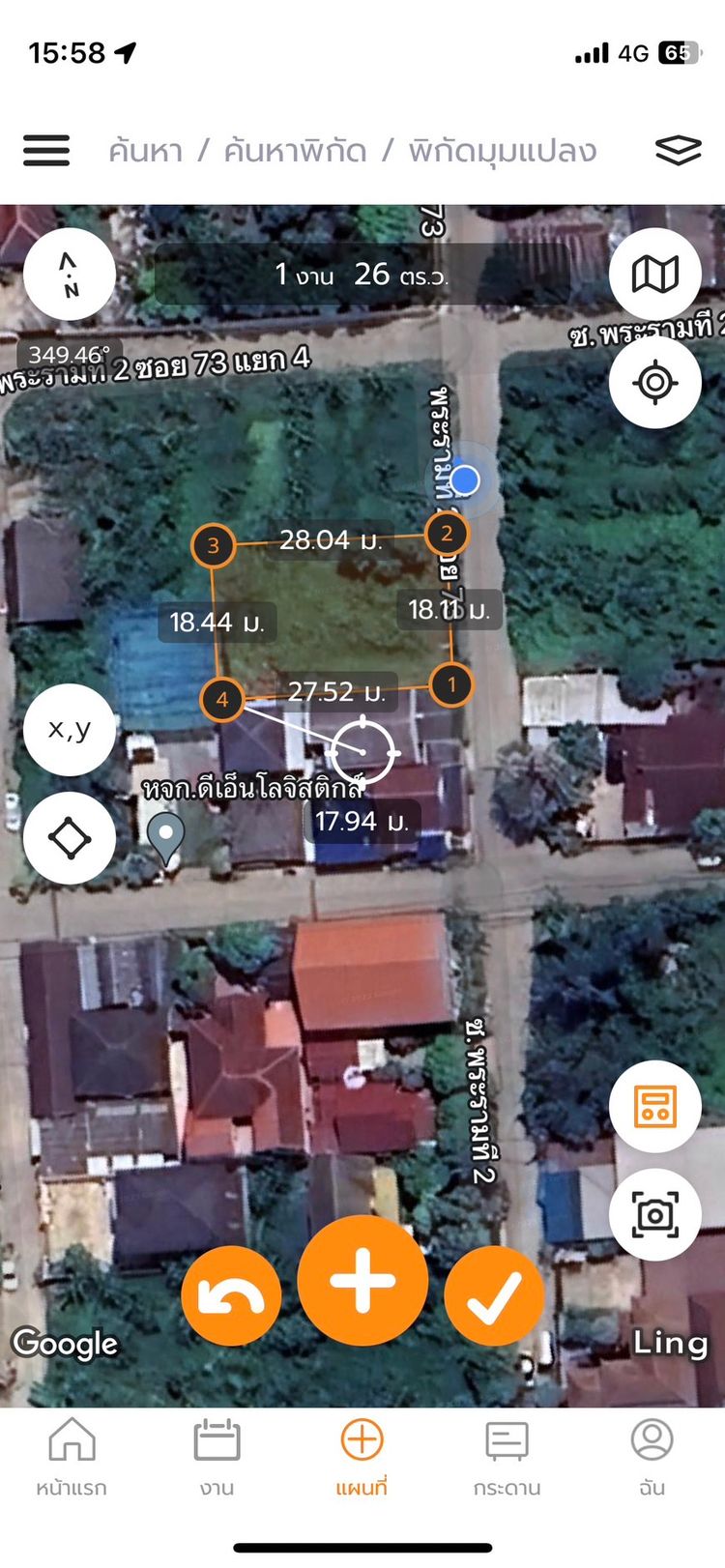Tap the diamond polygon shape button
This screenshot has height=1568, width=725.
[x=70, y=837]
